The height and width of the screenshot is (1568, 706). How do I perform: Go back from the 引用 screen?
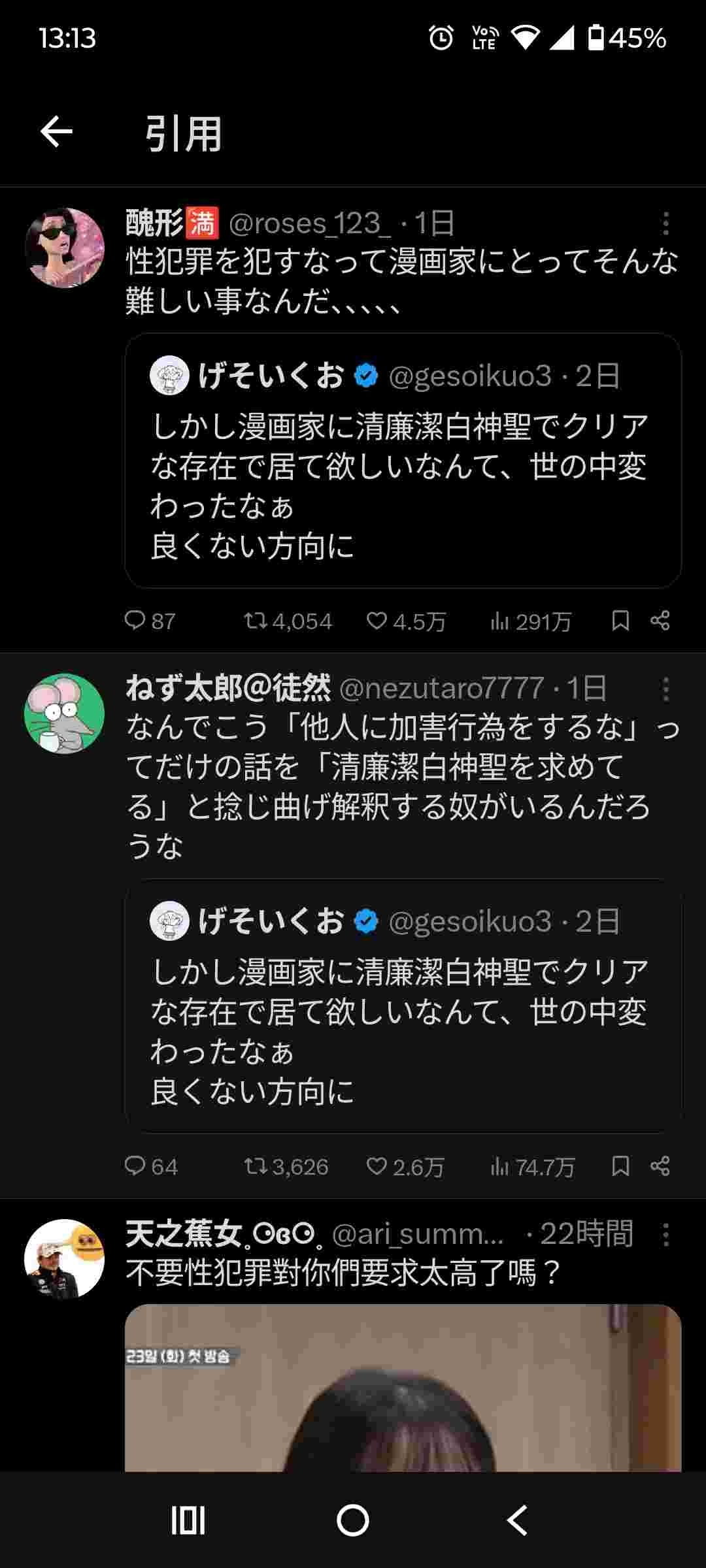[56, 133]
